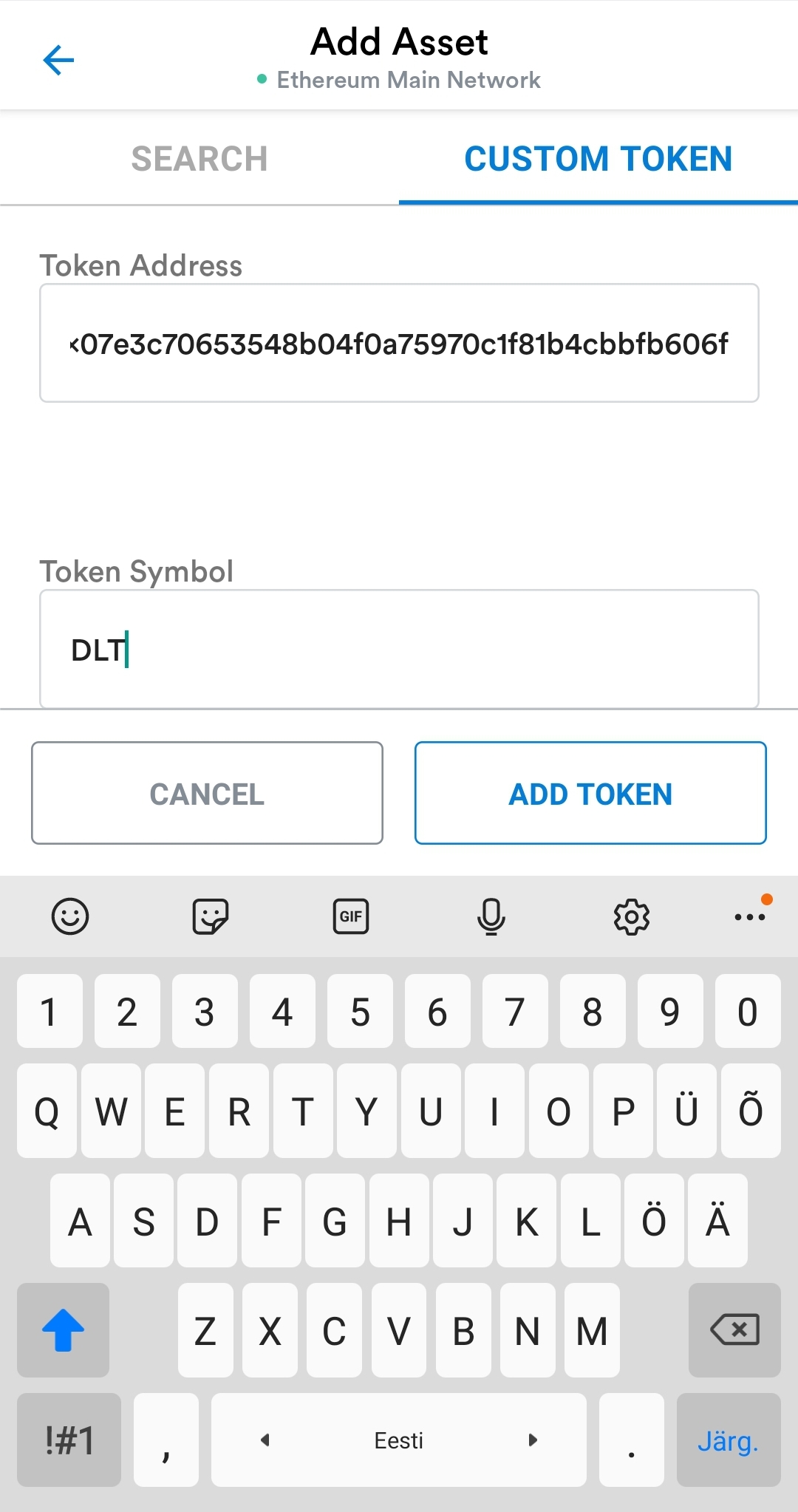This screenshot has width=798, height=1512.
Task: Open GIF search on keyboard
Action: click(351, 917)
